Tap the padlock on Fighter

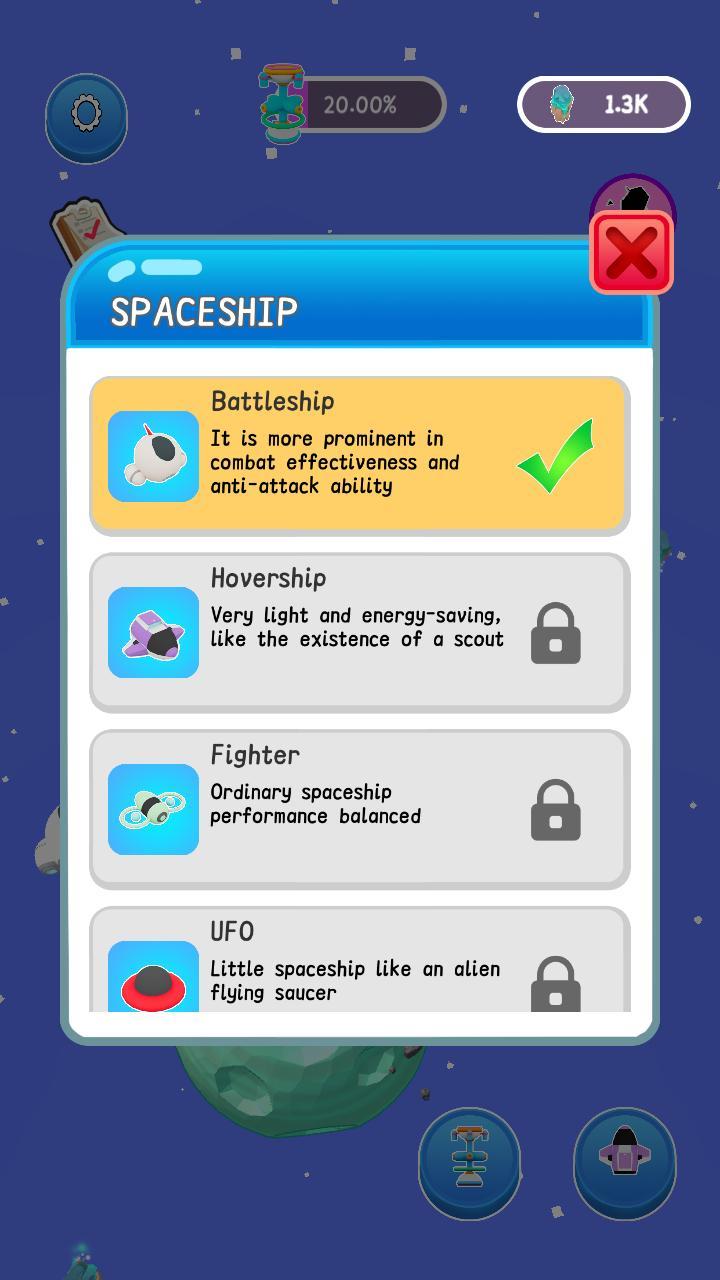click(x=556, y=810)
